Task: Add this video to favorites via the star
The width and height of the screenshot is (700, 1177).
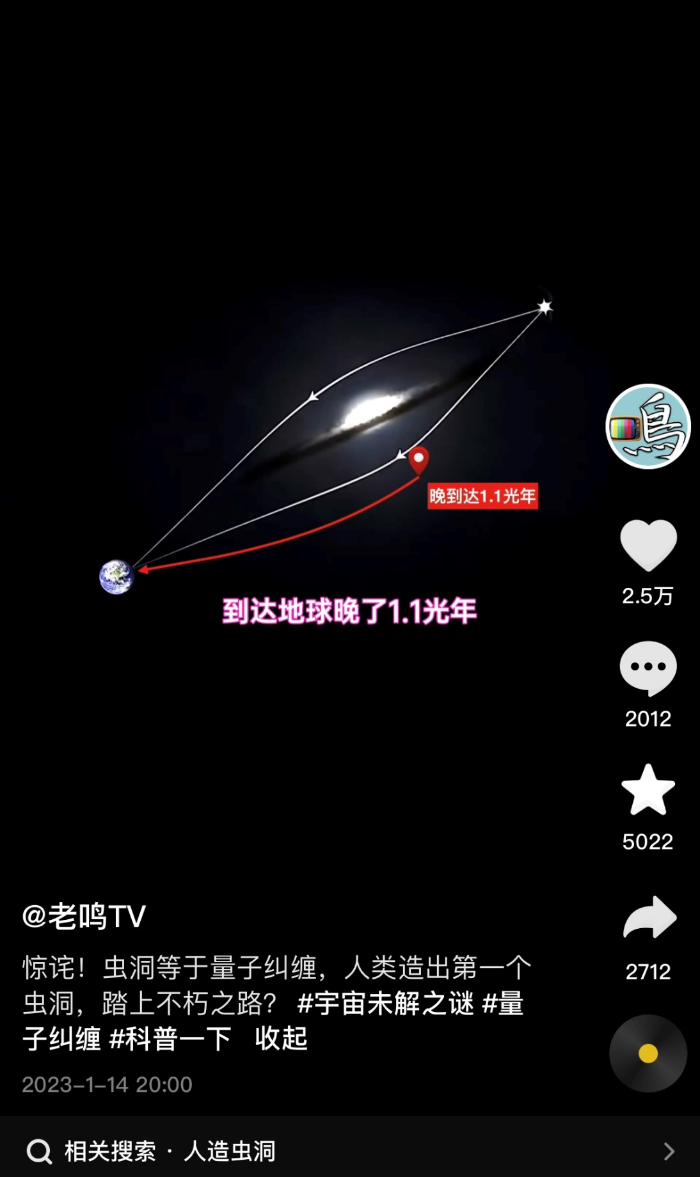Action: coord(648,791)
